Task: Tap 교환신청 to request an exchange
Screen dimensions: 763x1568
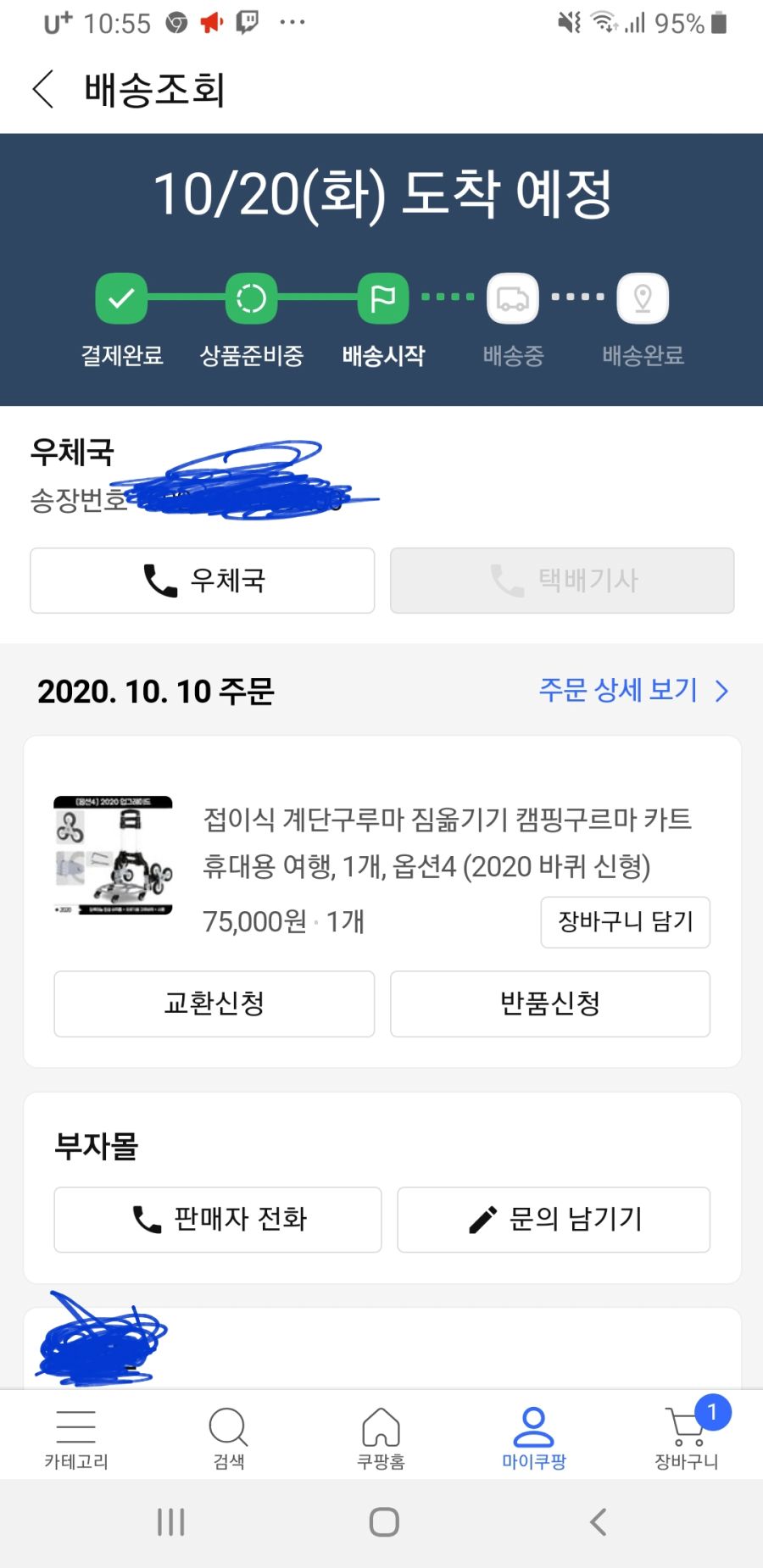Action: [214, 1004]
